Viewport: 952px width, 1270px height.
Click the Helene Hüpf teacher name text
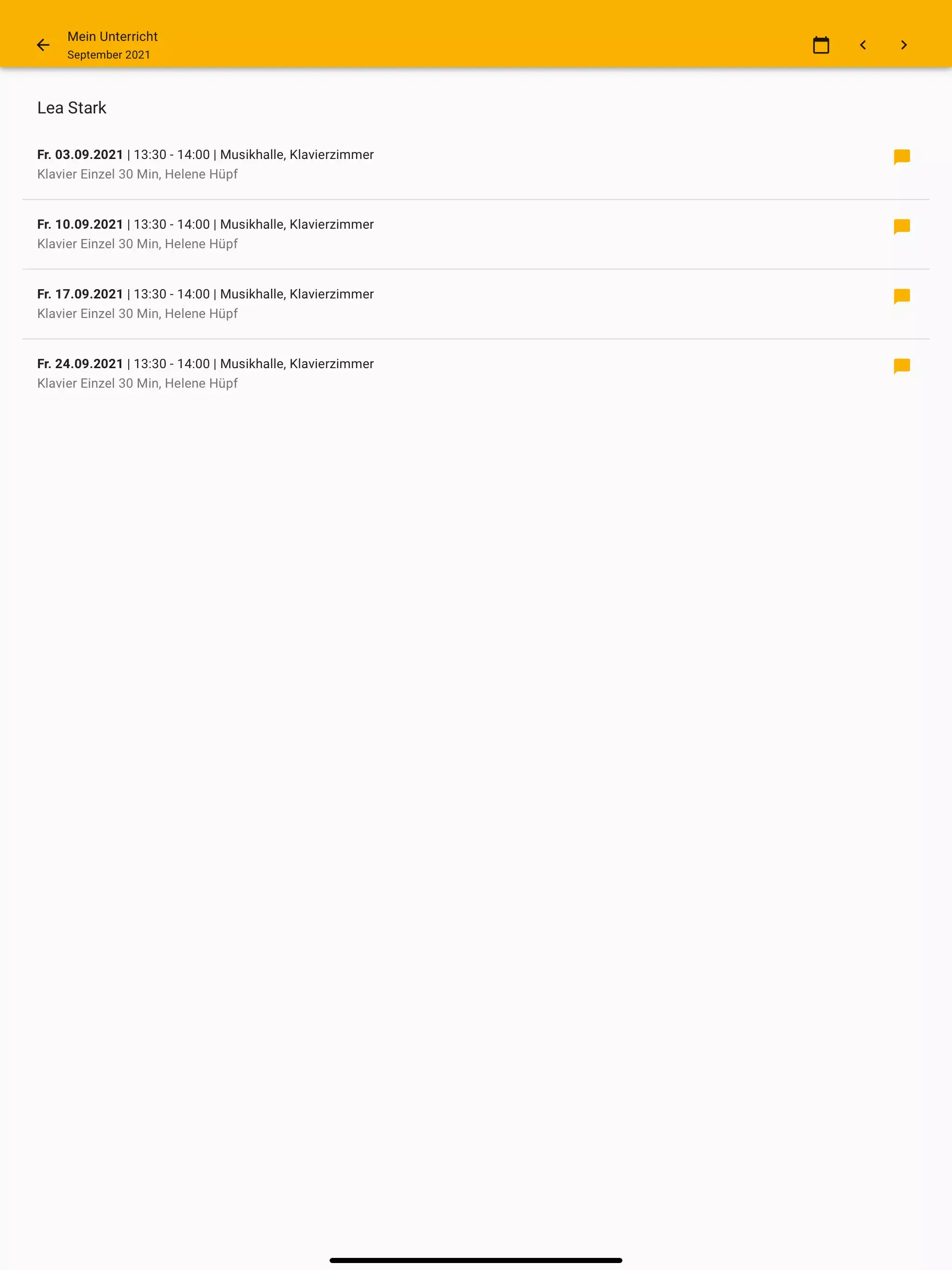click(x=201, y=173)
